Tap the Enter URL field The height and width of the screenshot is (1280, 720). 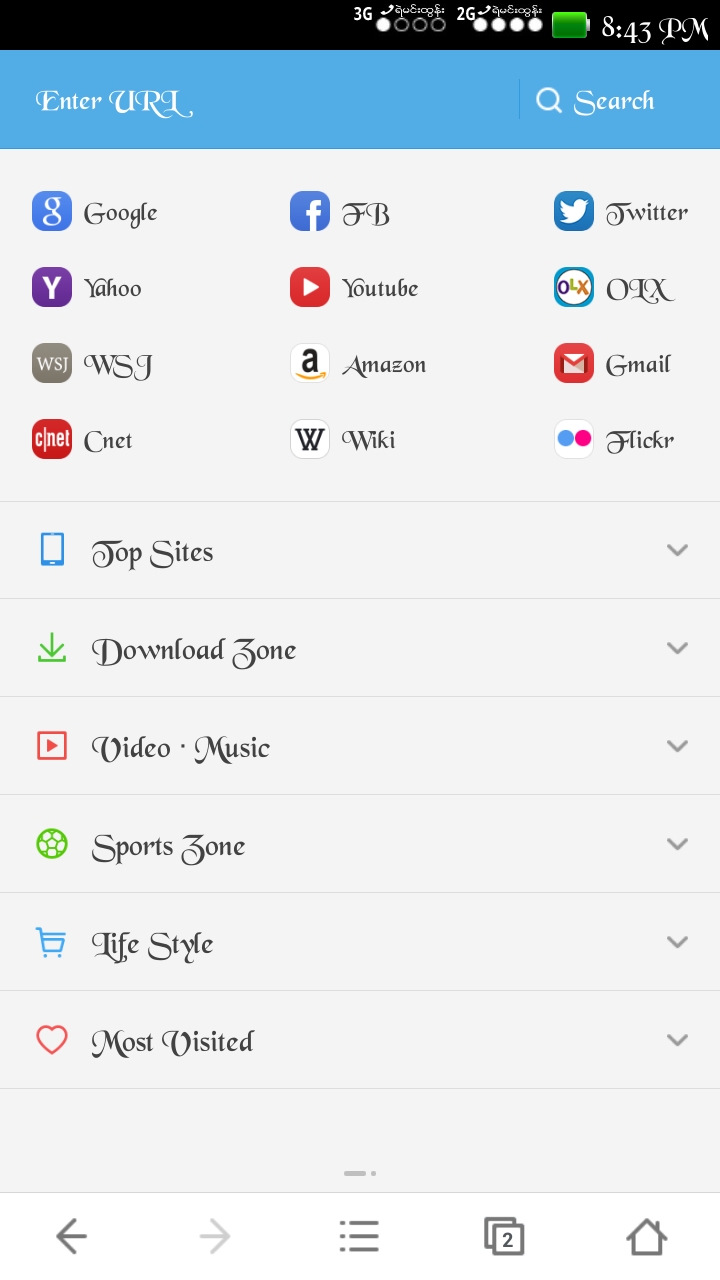click(x=260, y=100)
